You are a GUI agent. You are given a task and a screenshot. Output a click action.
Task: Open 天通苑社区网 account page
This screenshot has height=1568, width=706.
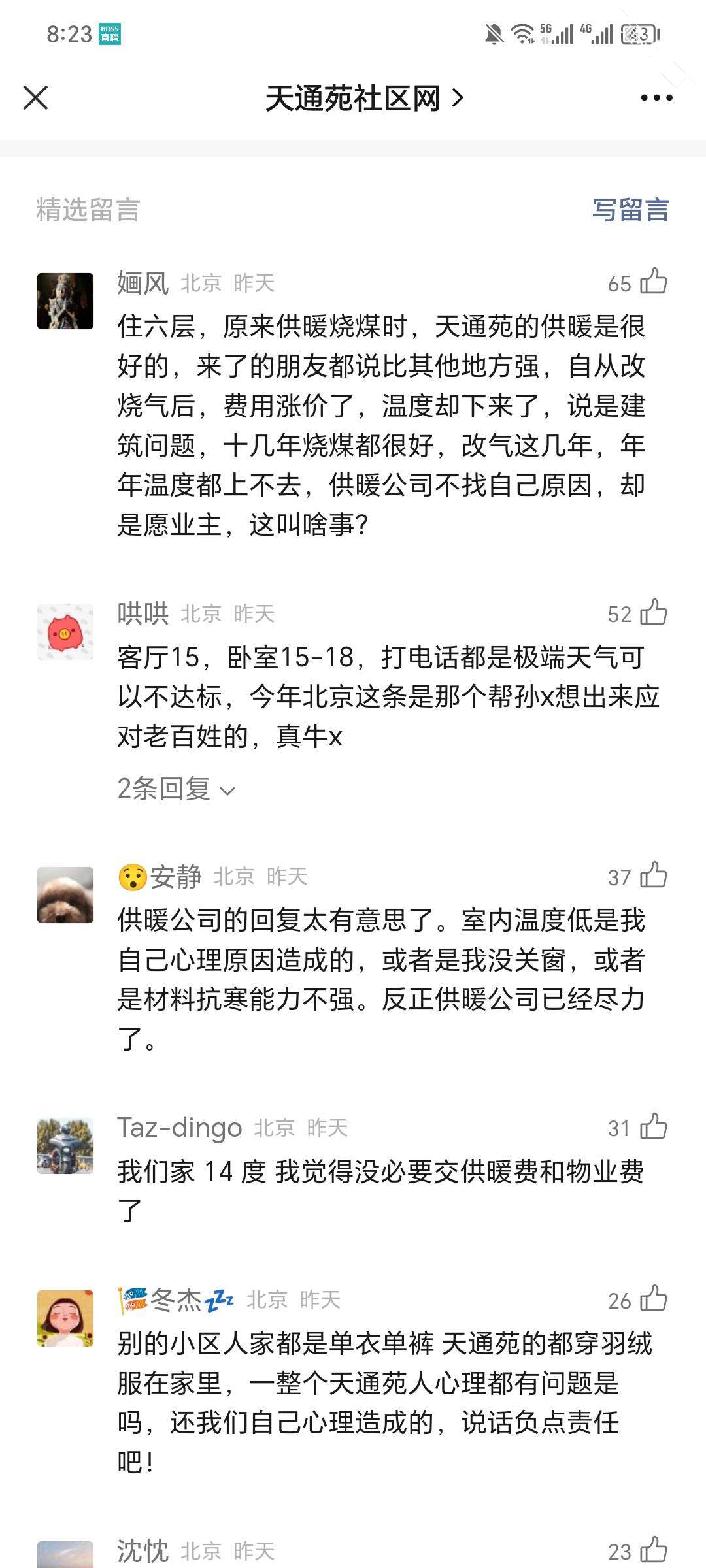coord(364,99)
